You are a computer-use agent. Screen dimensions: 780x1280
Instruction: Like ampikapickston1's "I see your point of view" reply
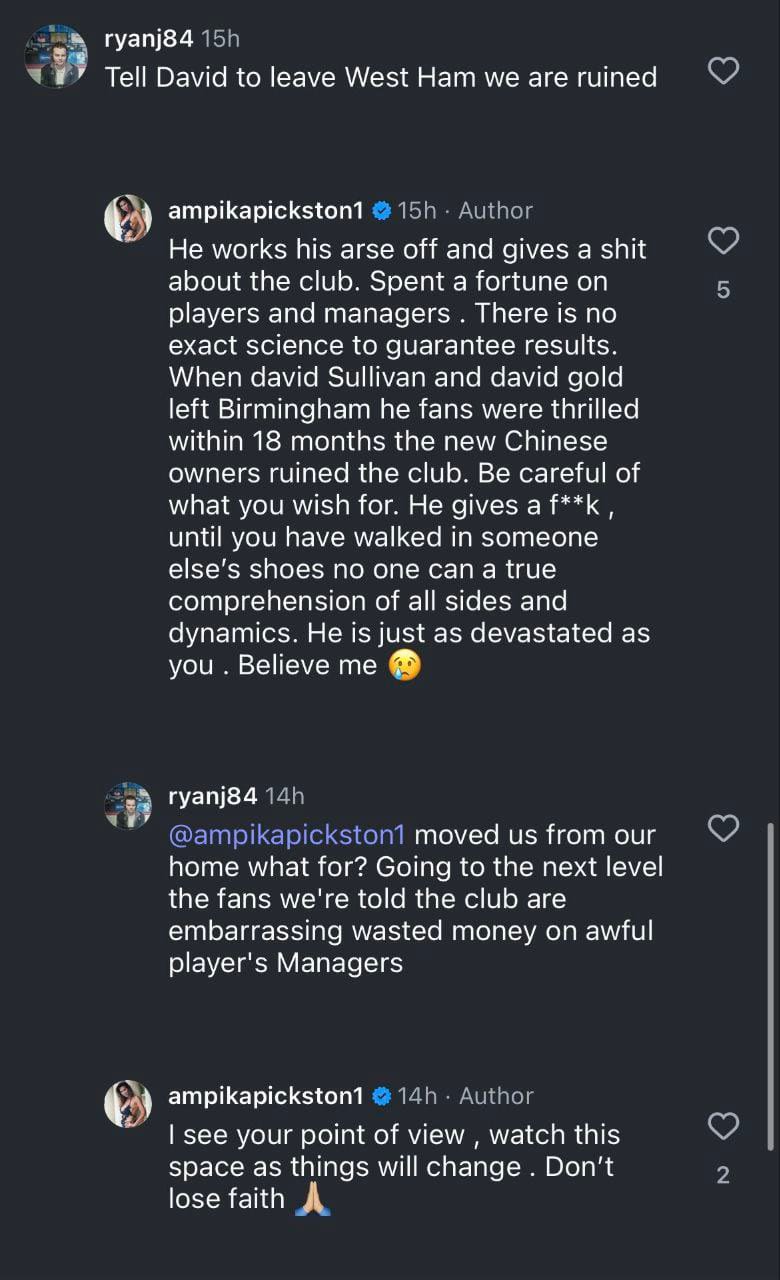(723, 1127)
